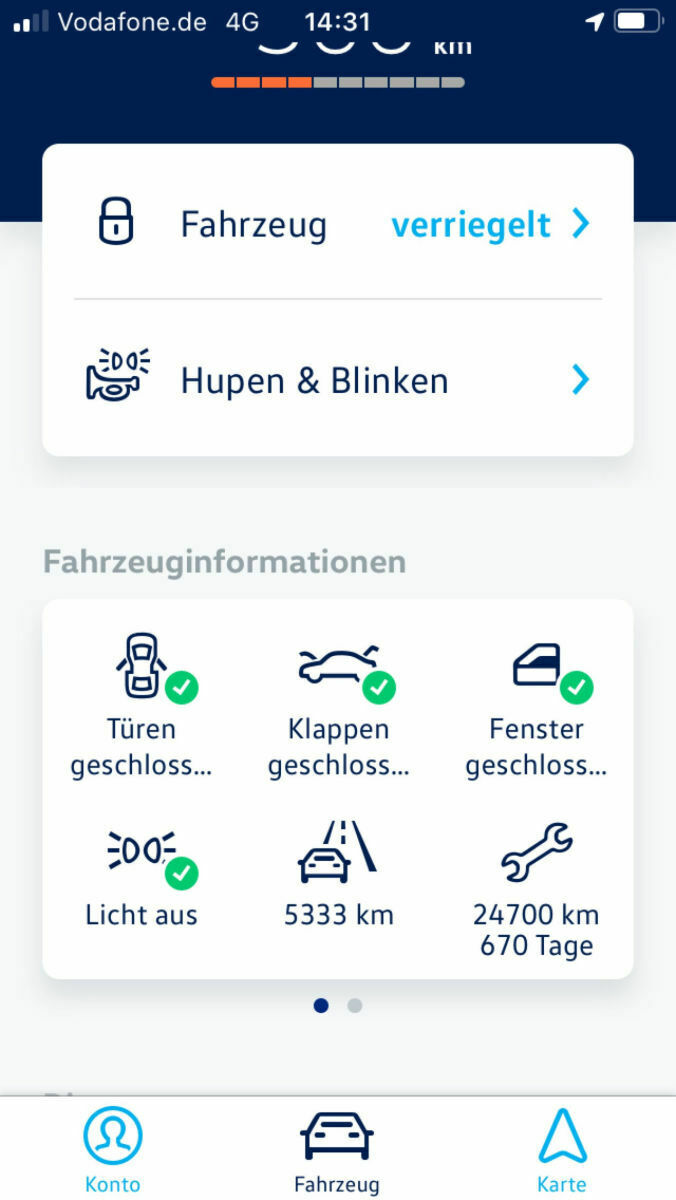
Task: Switch to the Karte tab
Action: pos(562,1150)
